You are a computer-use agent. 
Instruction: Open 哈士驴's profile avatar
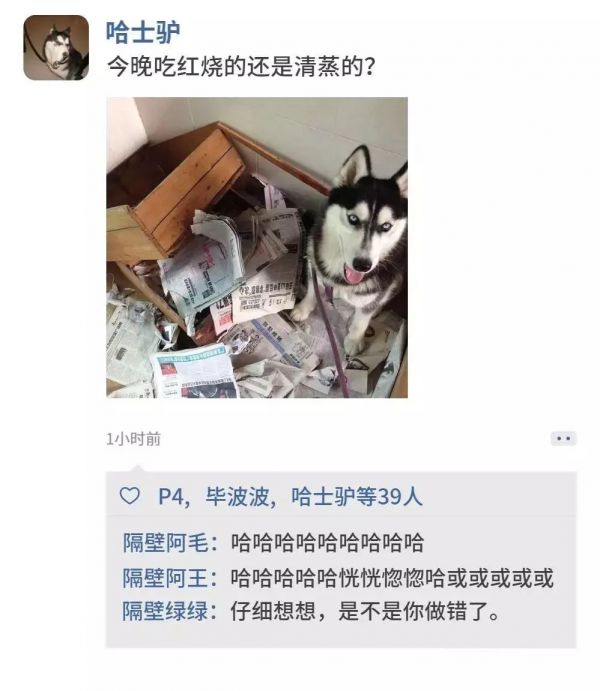[x=56, y=48]
